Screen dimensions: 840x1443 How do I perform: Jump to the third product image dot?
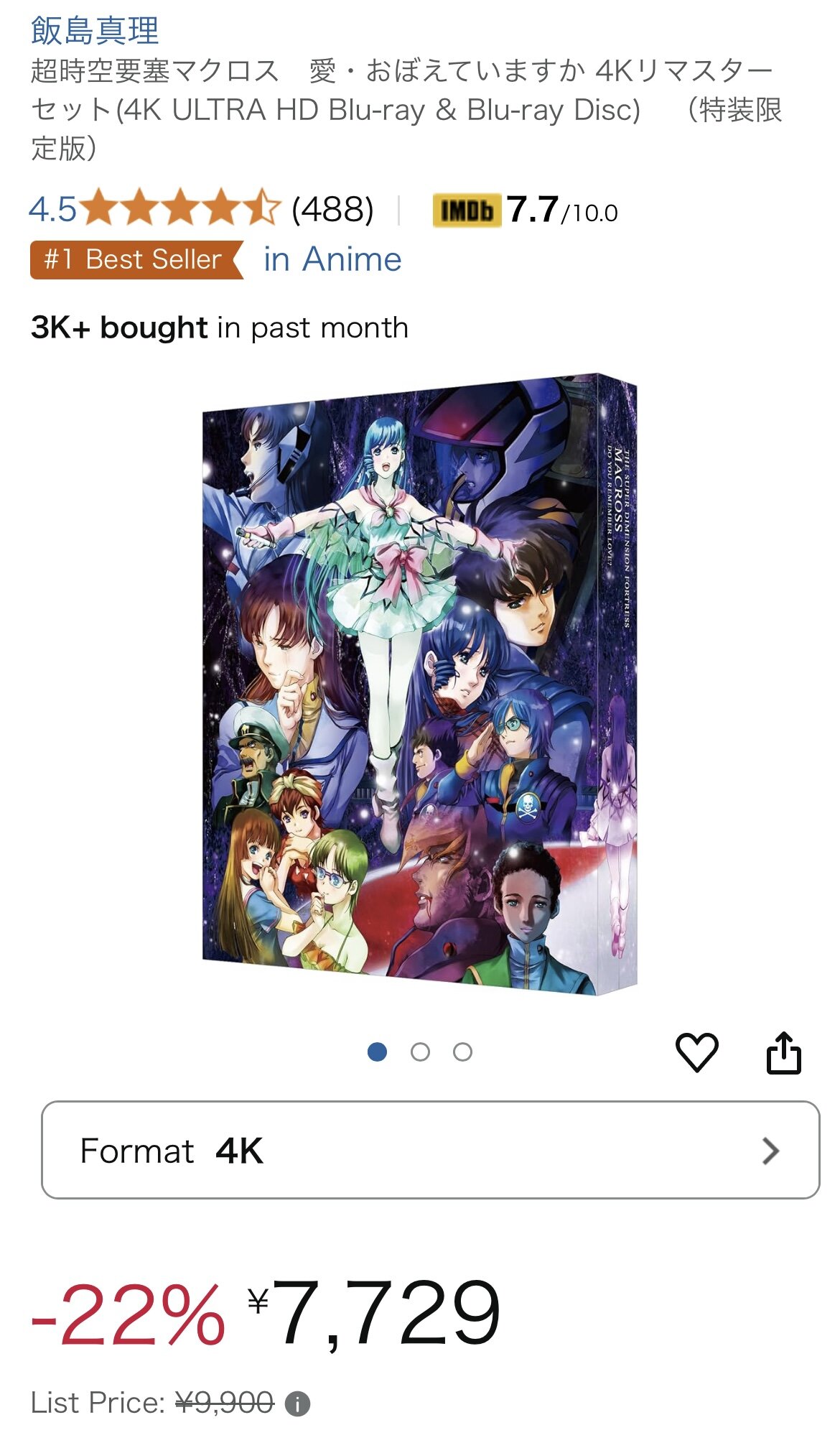(x=462, y=1052)
